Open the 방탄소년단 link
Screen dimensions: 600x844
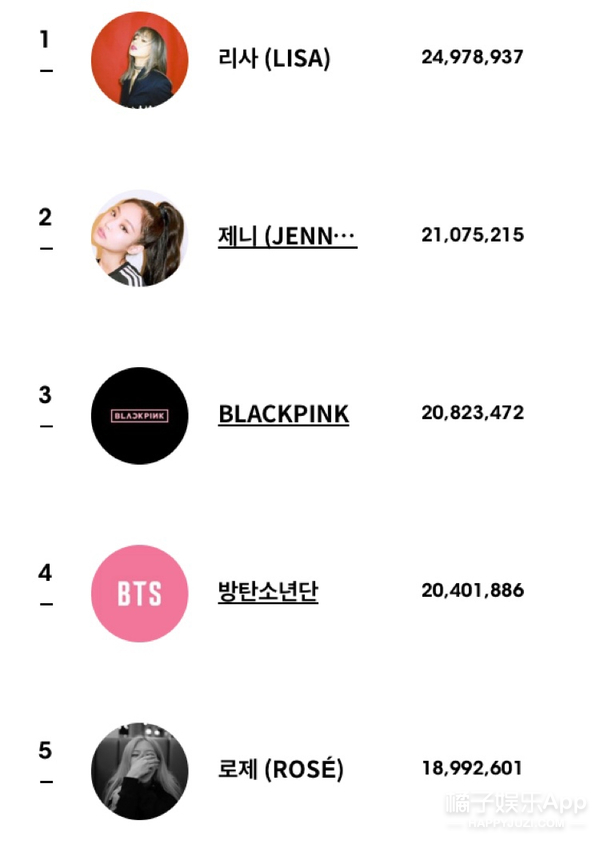click(x=267, y=591)
